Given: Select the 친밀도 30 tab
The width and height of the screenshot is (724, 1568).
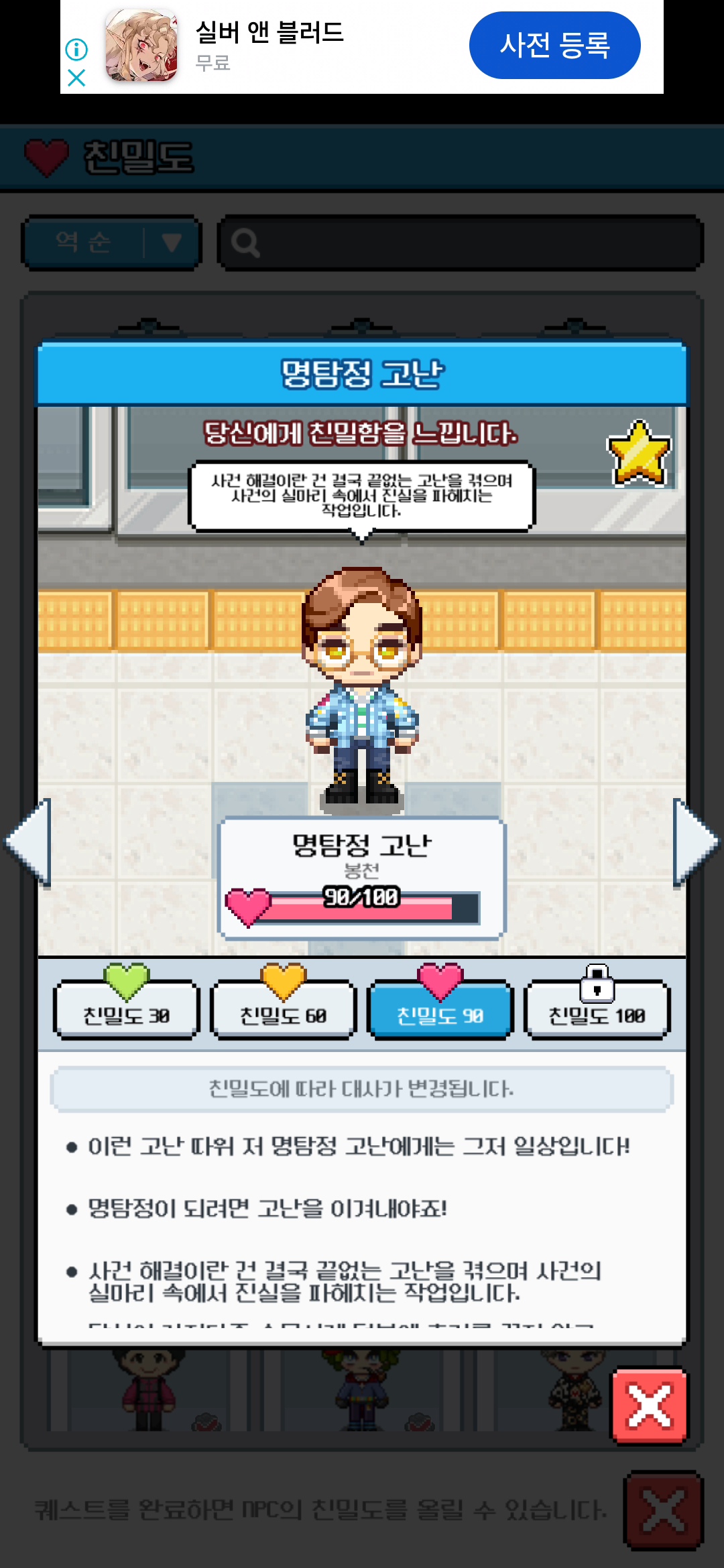Looking at the screenshot, I should coord(126,1010).
